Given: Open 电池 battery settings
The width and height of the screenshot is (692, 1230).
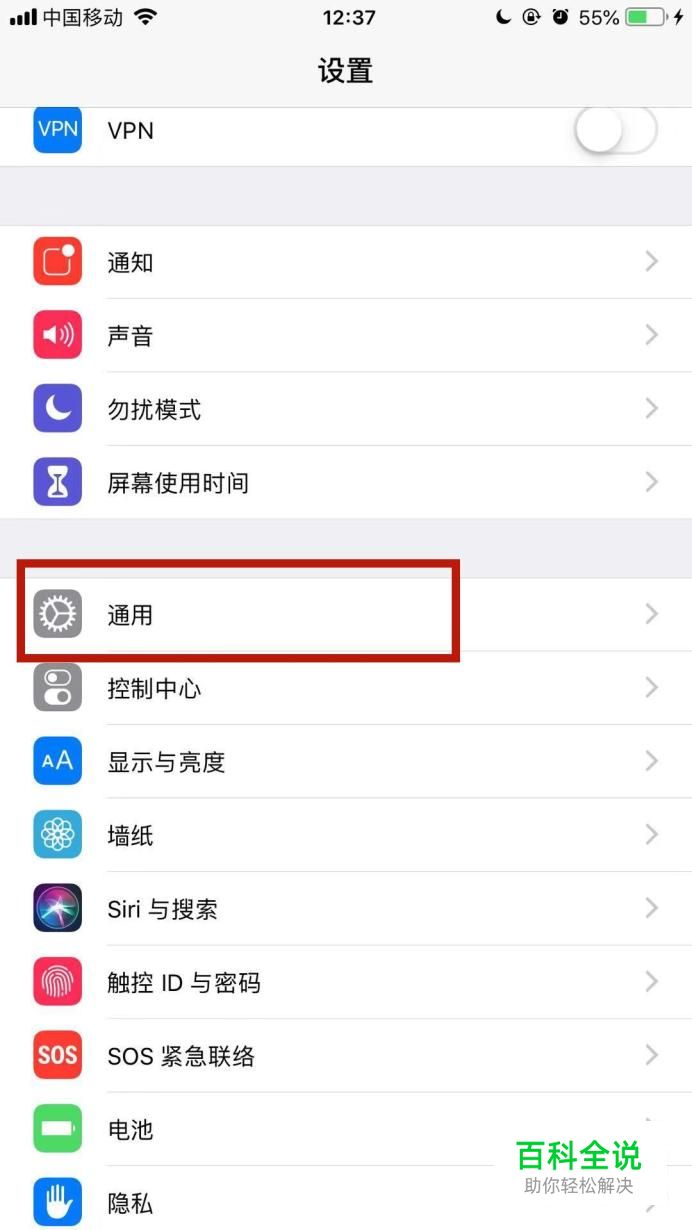Looking at the screenshot, I should 300,1130.
